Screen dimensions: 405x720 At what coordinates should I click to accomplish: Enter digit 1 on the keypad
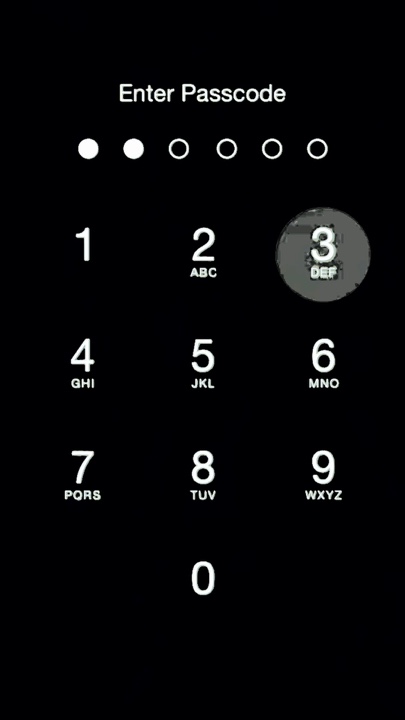(83, 254)
